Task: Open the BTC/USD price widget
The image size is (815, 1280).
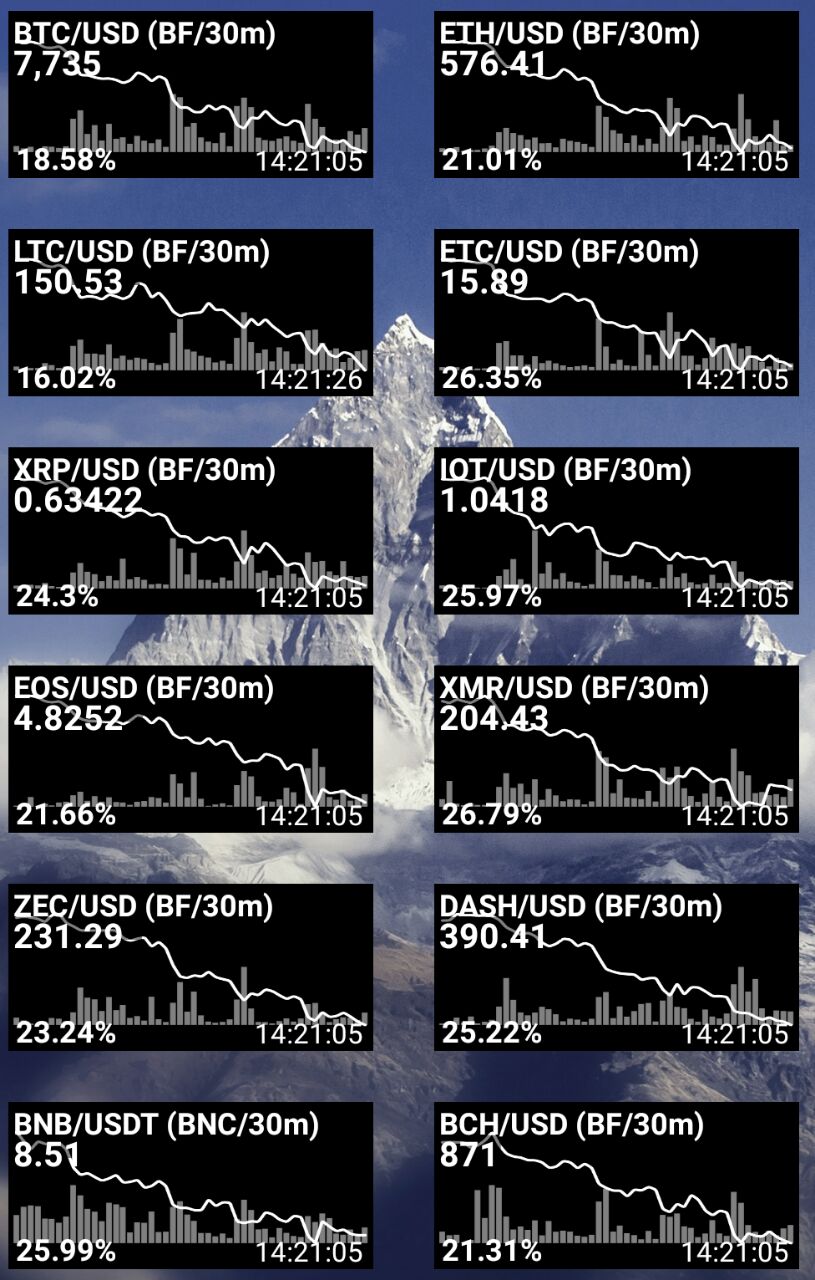Action: point(190,95)
